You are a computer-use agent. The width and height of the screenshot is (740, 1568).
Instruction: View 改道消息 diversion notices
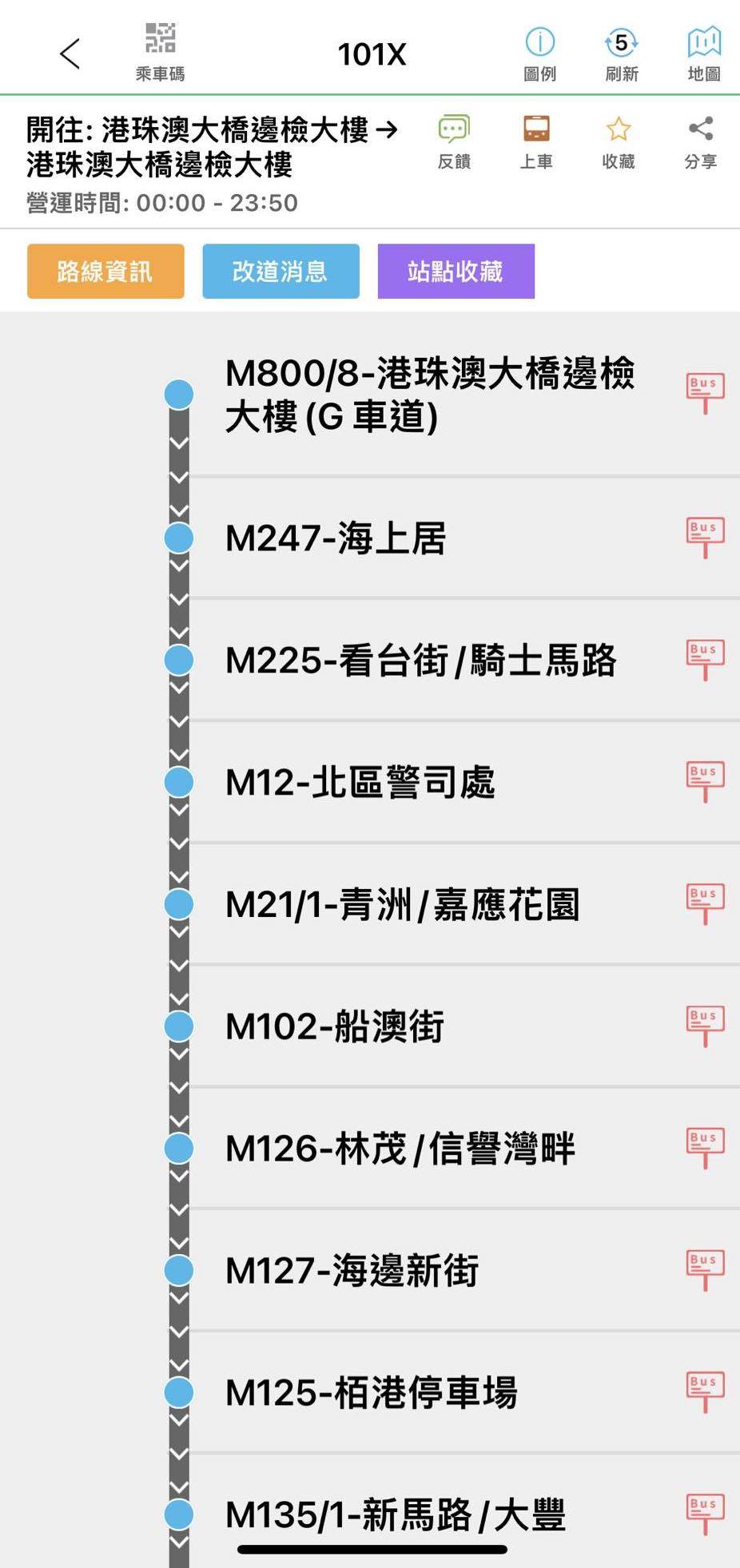(x=280, y=272)
